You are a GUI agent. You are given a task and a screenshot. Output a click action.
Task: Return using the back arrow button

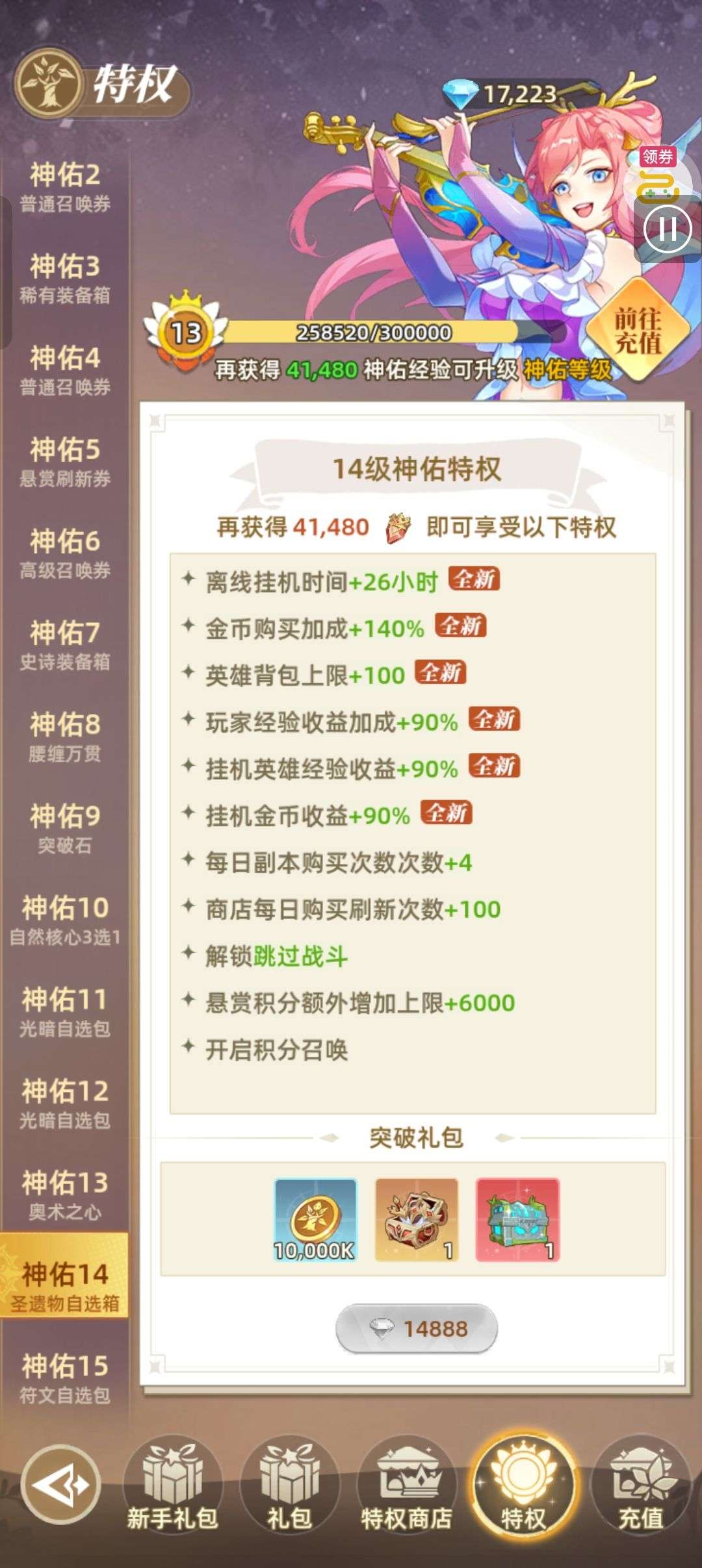tap(60, 1484)
